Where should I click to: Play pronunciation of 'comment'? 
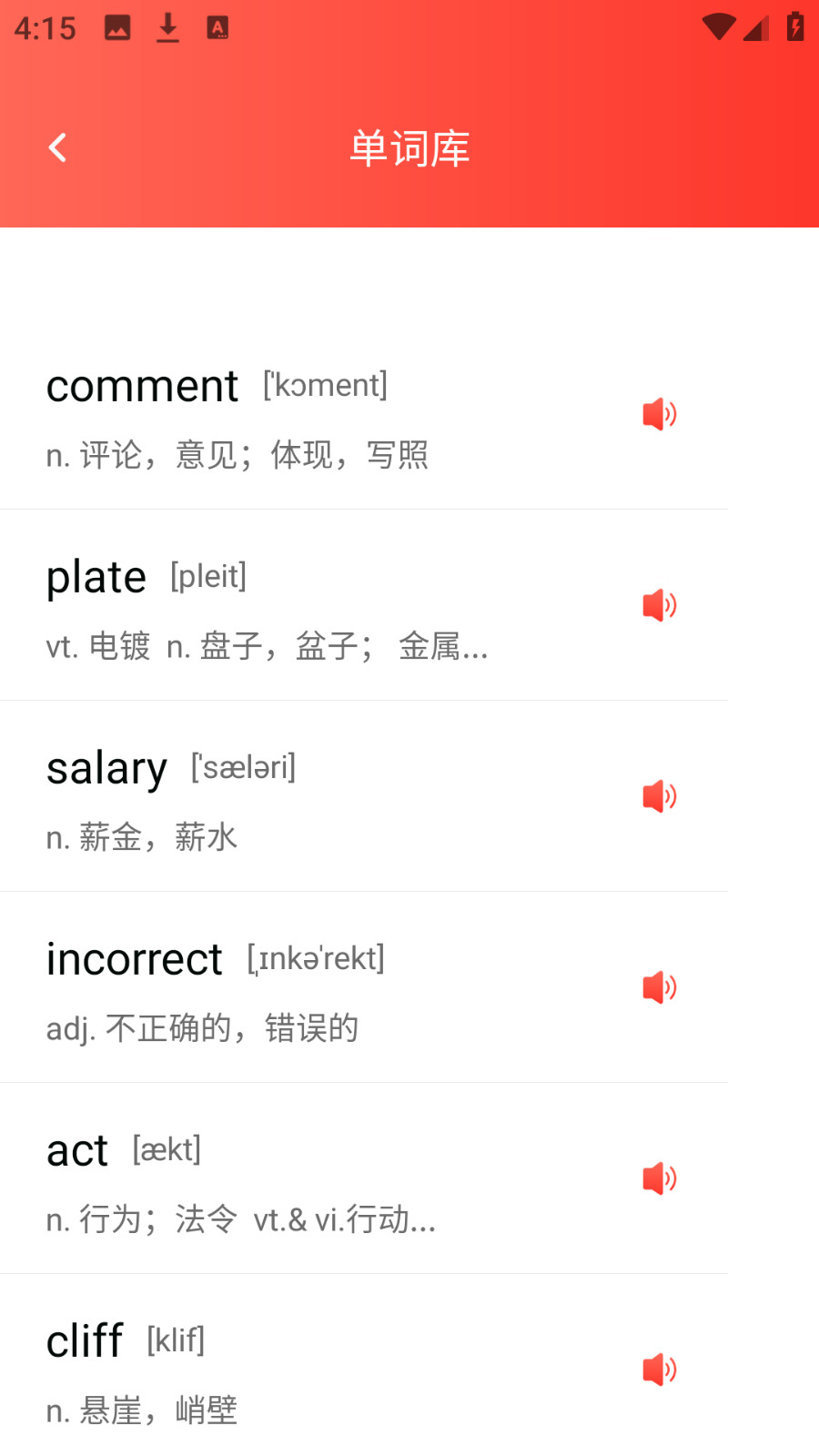659,414
